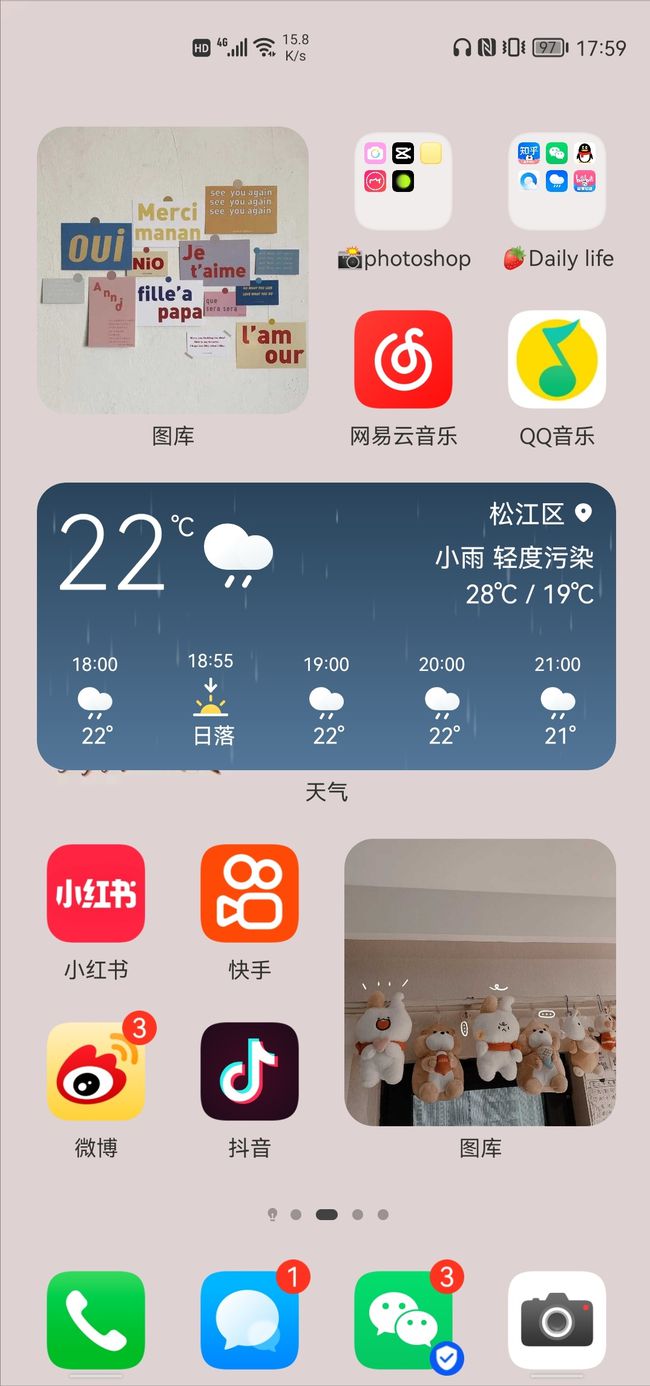Open the Daily life app folder

click(557, 182)
